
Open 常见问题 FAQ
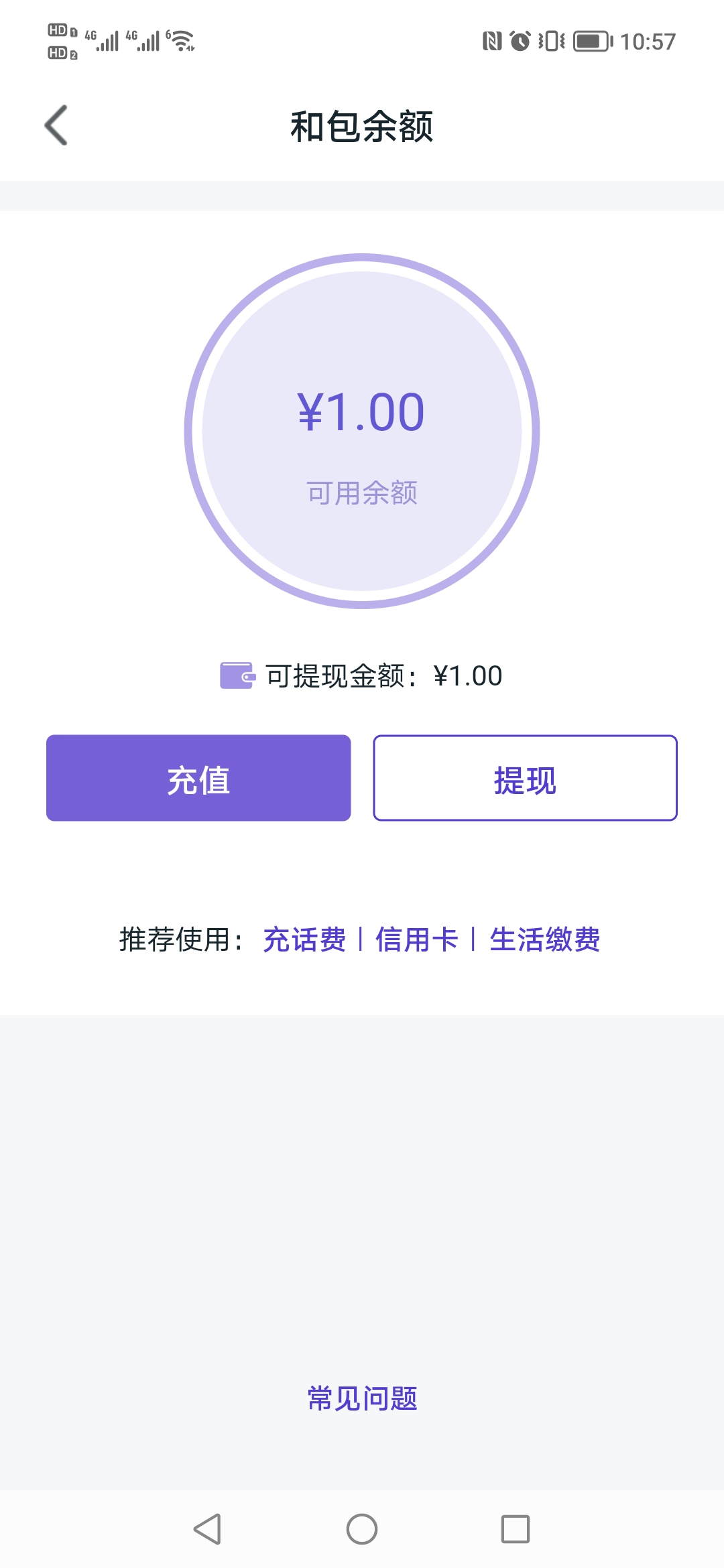click(x=362, y=1399)
